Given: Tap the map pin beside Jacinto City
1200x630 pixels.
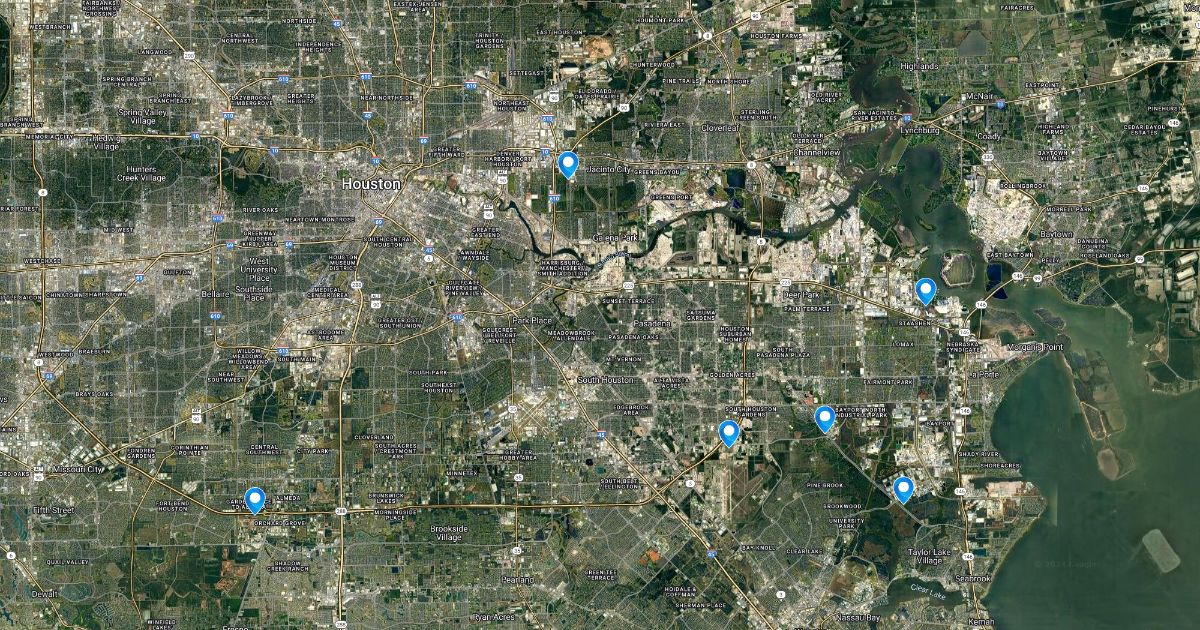Looking at the screenshot, I should point(568,164).
